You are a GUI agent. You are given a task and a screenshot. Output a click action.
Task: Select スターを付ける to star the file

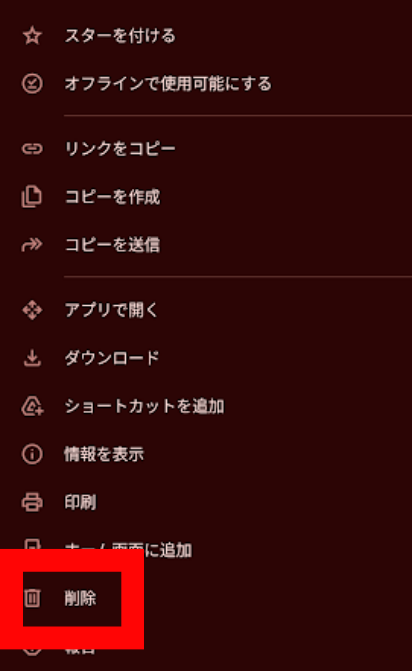(x=206, y=36)
